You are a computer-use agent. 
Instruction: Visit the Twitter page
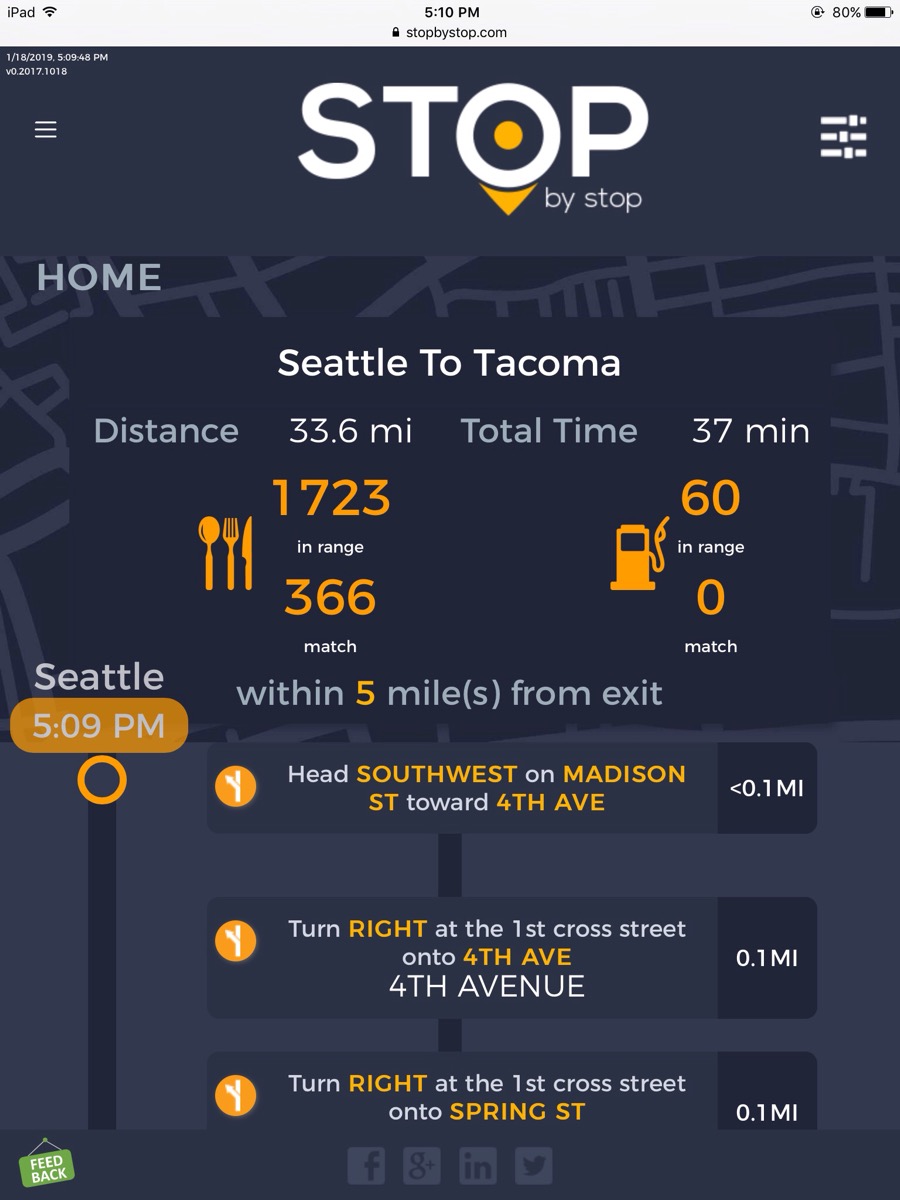click(x=534, y=1166)
